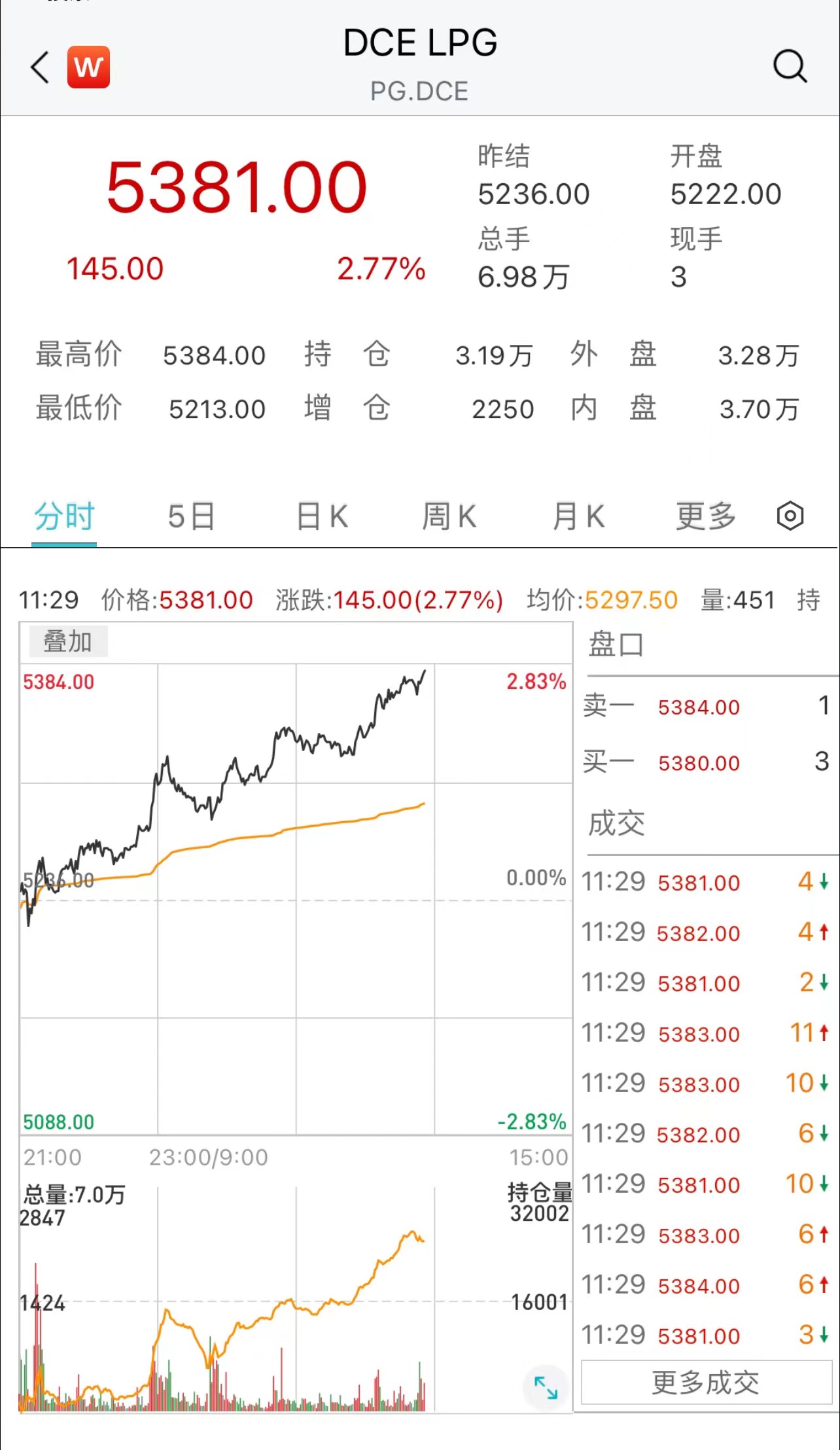Open the 更多 chart periods tab
This screenshot has width=840, height=1450.
706,517
